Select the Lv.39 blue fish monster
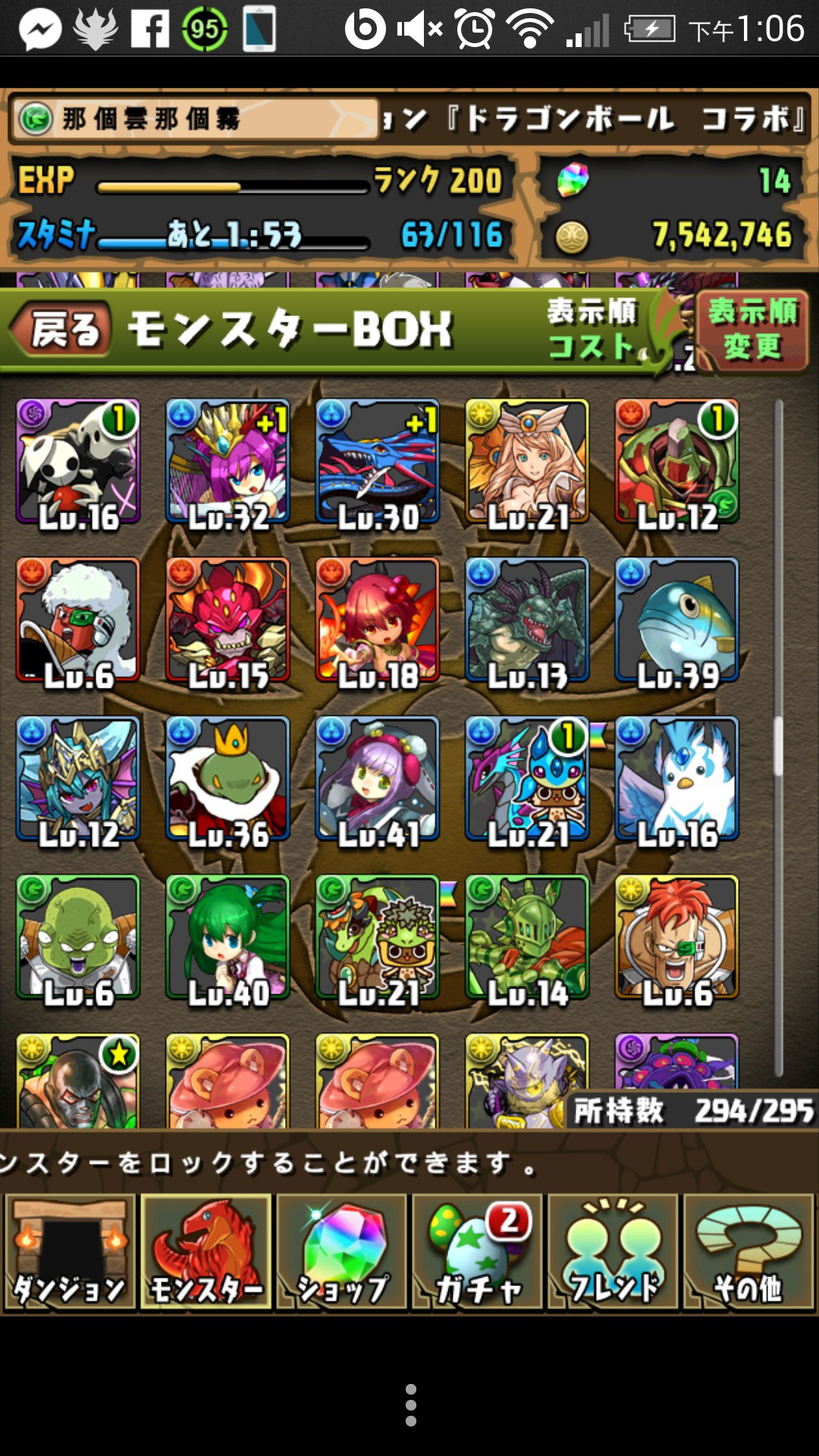This screenshot has width=819, height=1456. (x=677, y=620)
